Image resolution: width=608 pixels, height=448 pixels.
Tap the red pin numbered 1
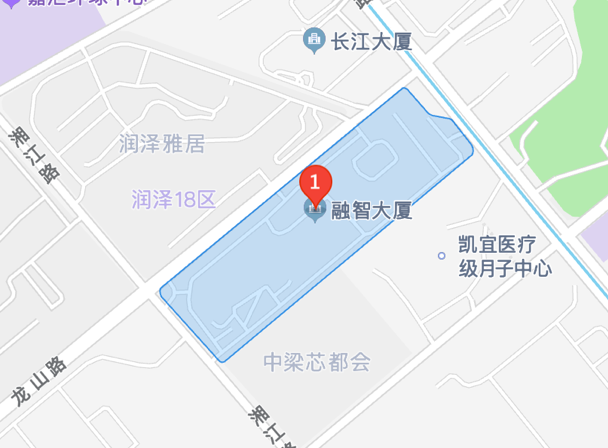pos(315,183)
